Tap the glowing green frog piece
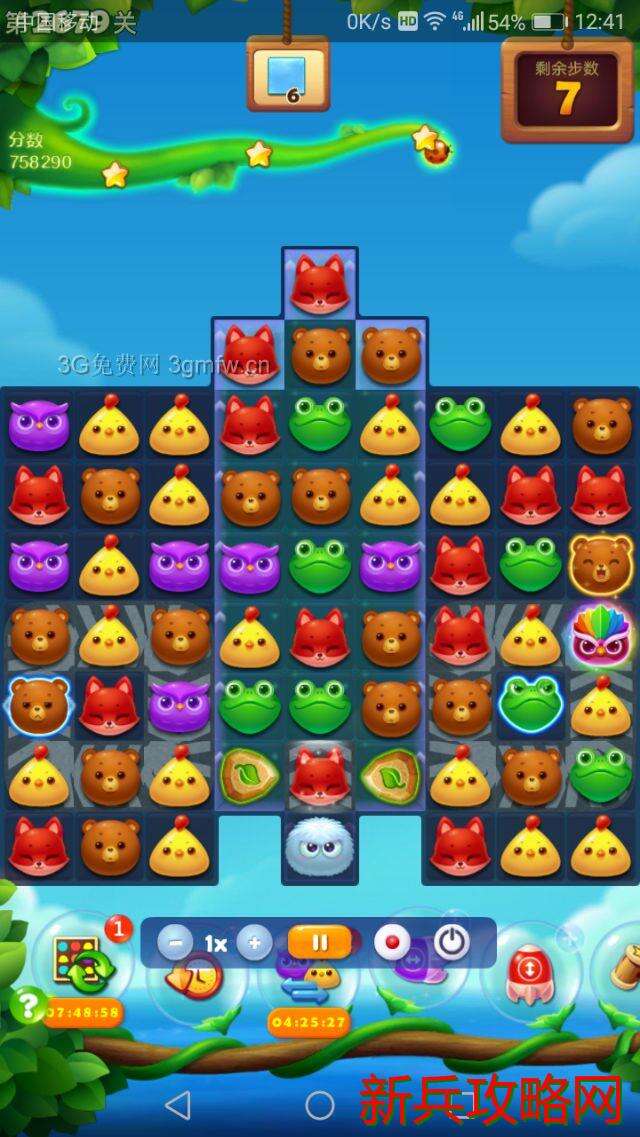This screenshot has width=640, height=1137. [530, 704]
